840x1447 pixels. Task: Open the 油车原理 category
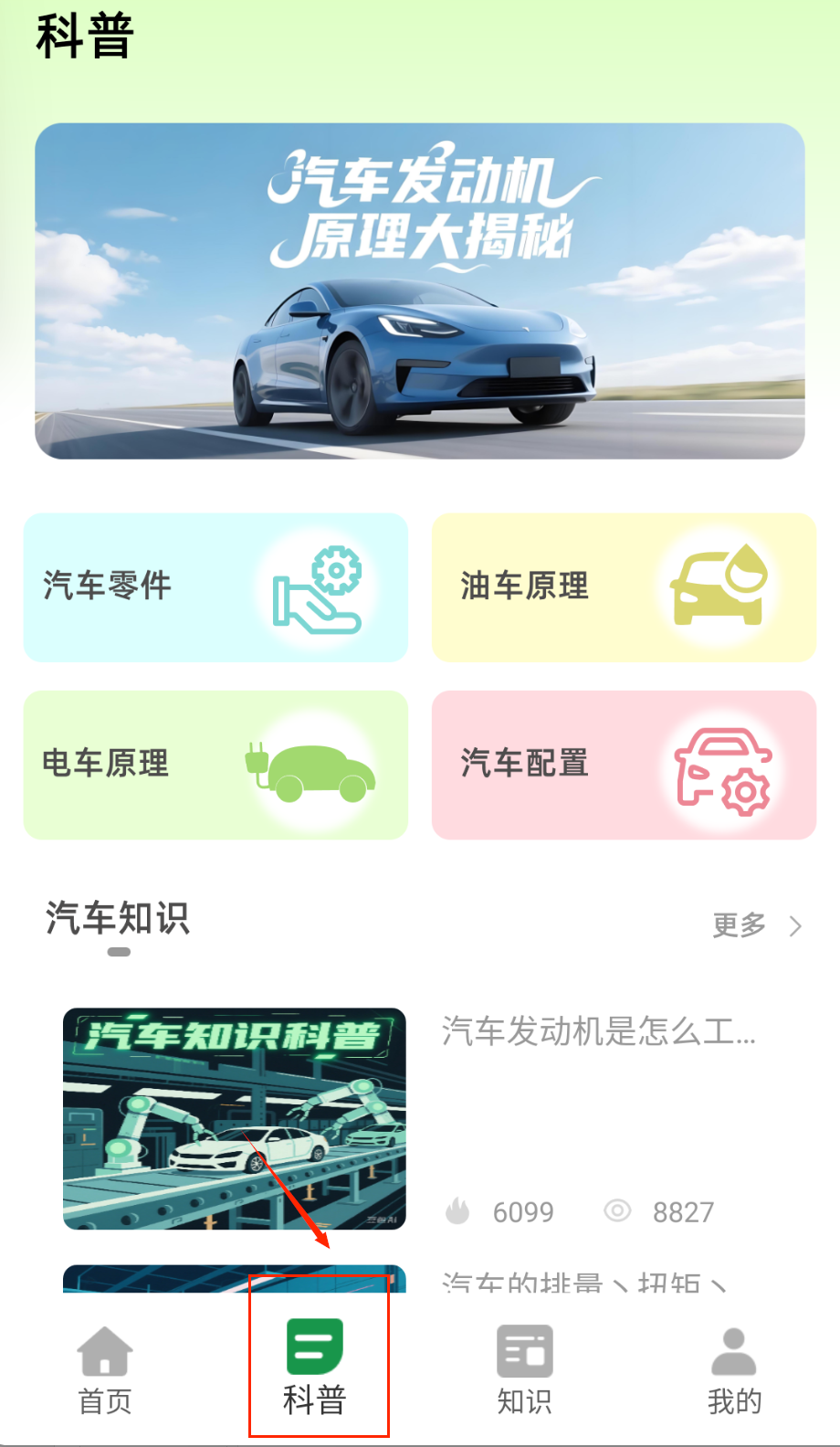(624, 587)
